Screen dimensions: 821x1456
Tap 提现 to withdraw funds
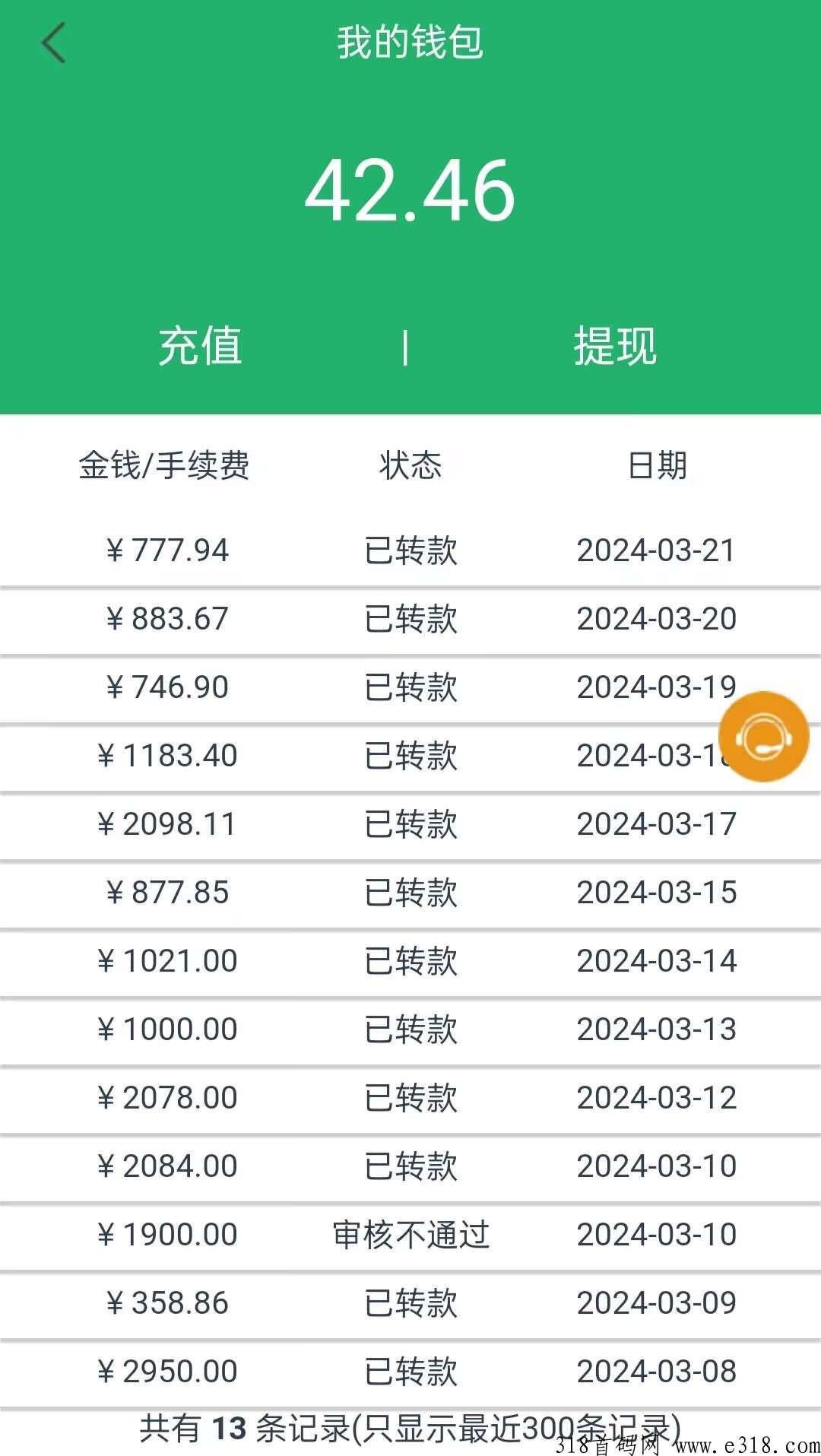615,346
